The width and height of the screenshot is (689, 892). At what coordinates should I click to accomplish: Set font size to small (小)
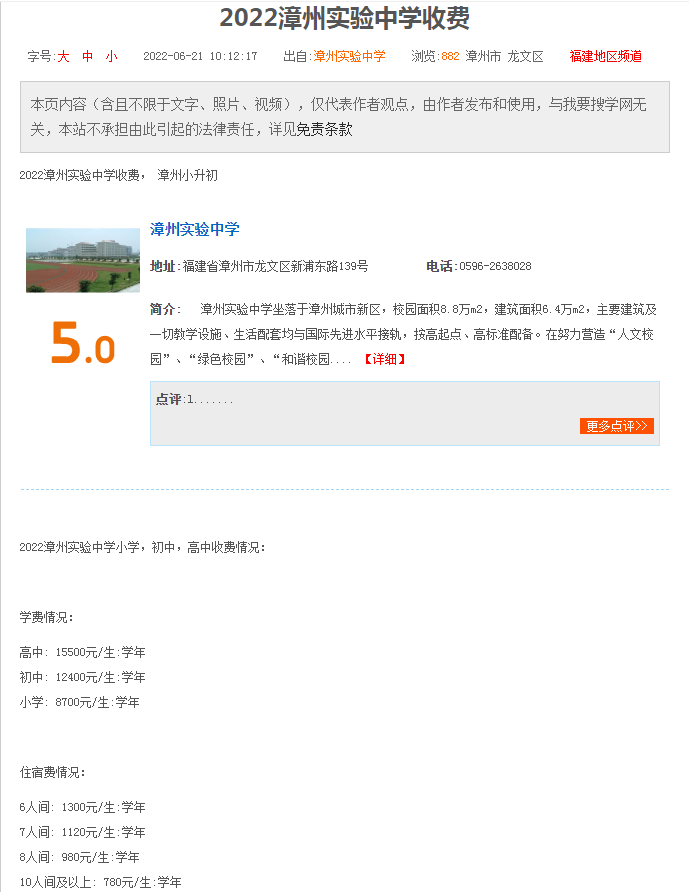pyautogui.click(x=112, y=56)
